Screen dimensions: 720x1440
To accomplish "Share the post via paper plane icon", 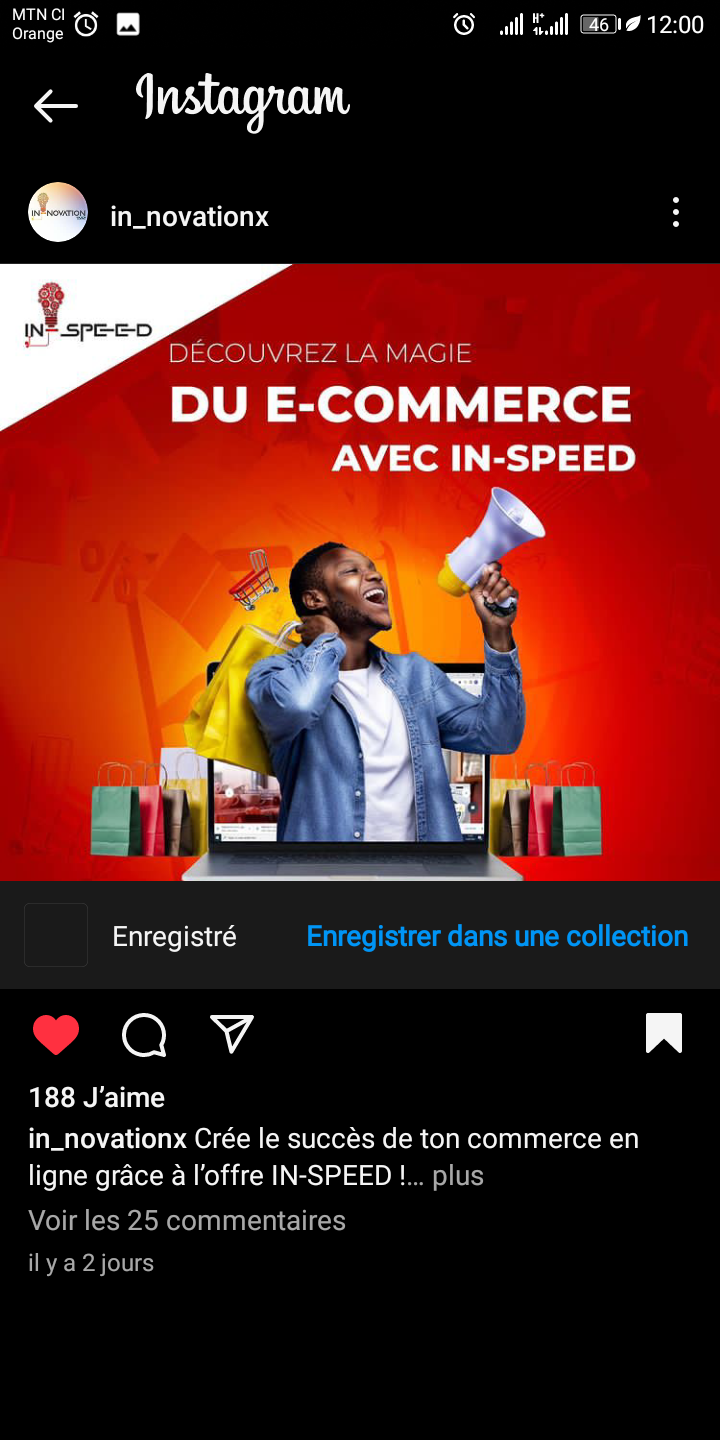I will [232, 1034].
